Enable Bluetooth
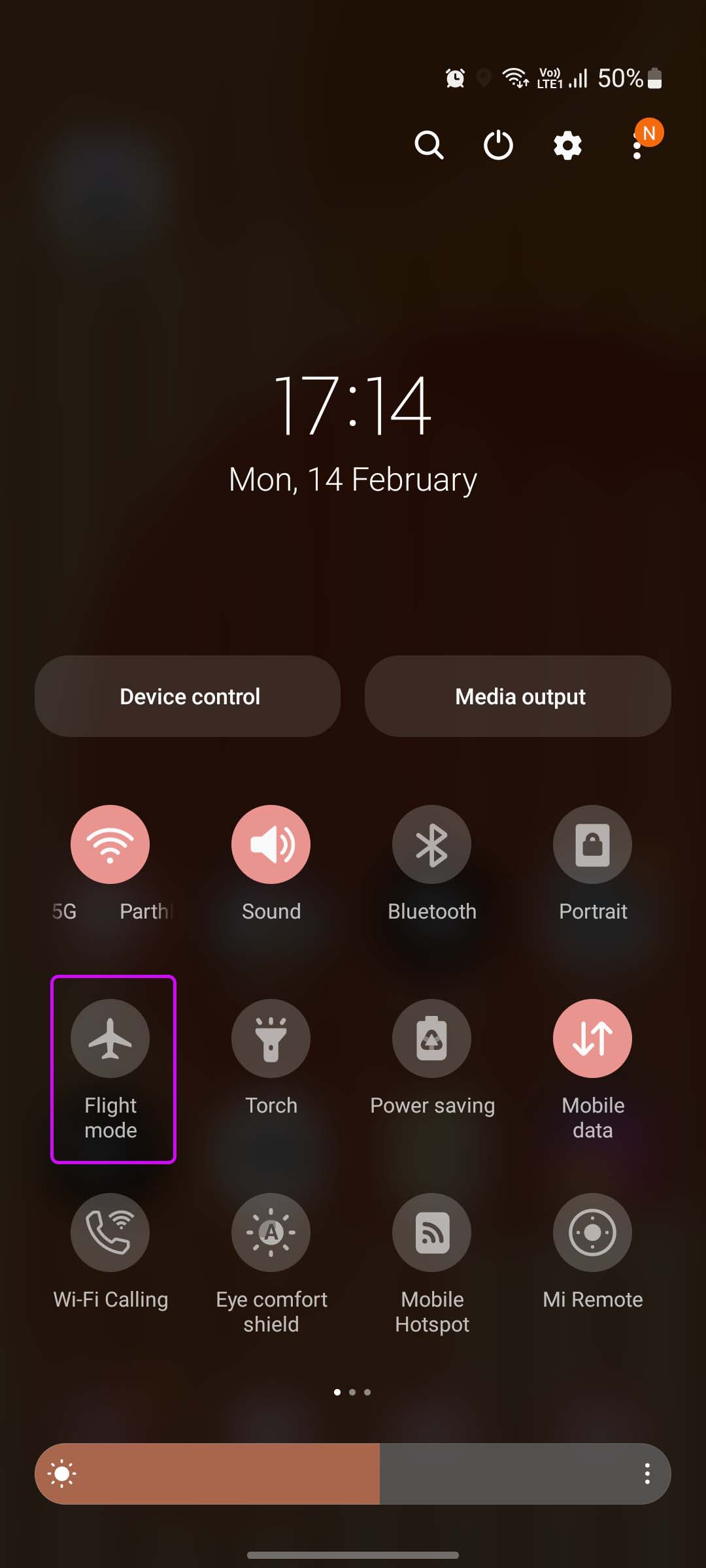This screenshot has height=1568, width=706. pyautogui.click(x=431, y=844)
